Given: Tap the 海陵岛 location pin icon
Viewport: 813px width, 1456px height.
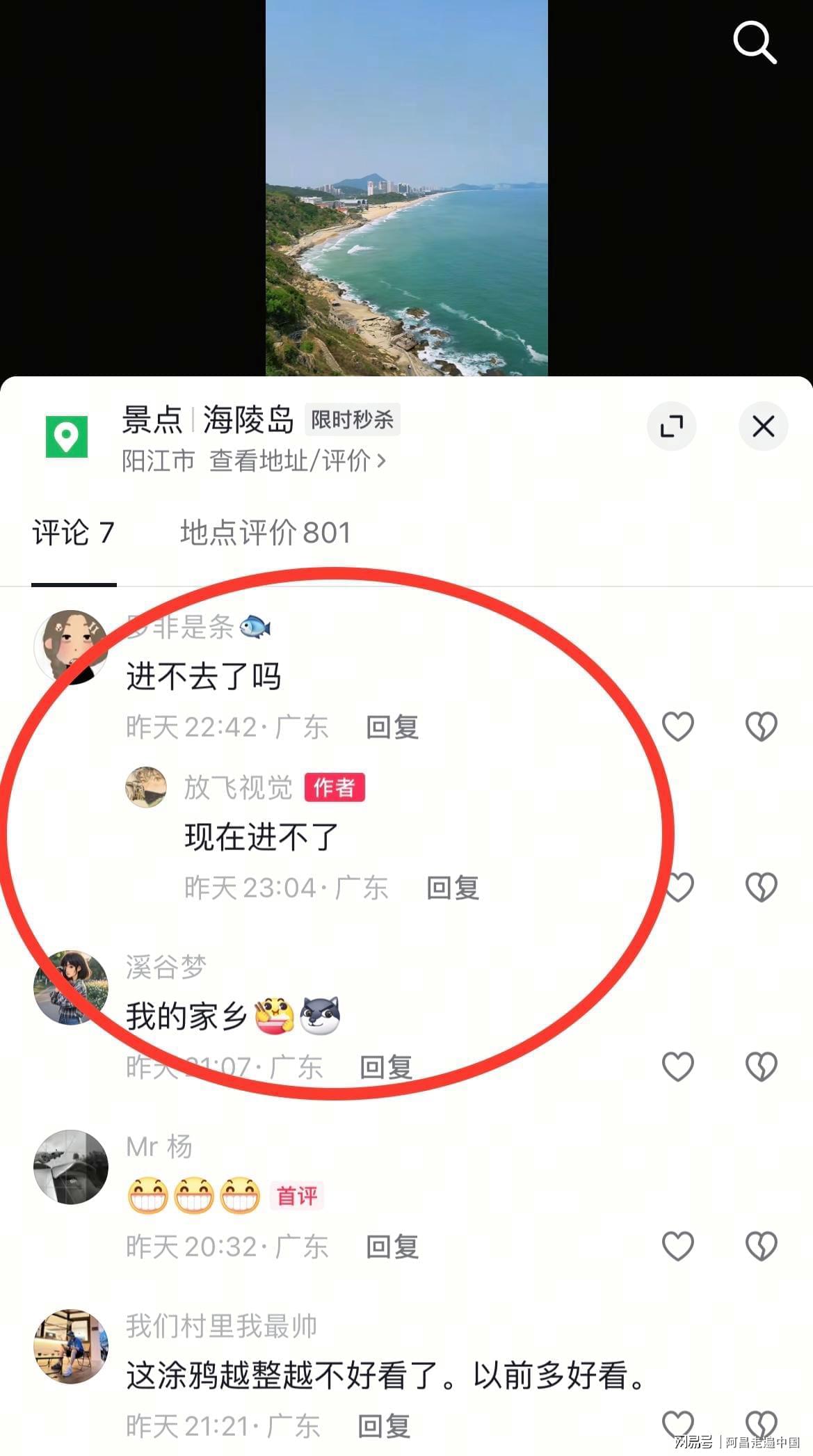Looking at the screenshot, I should (67, 437).
